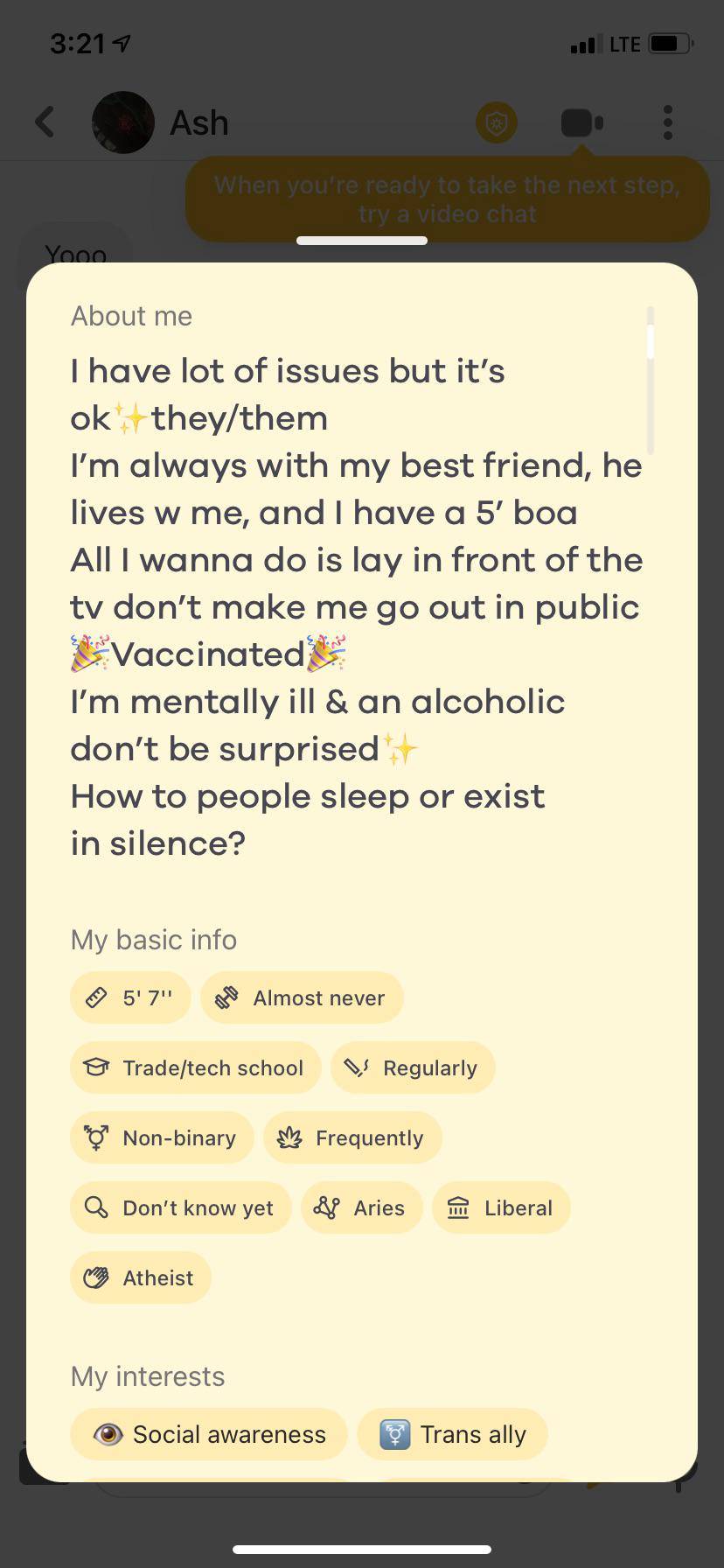The width and height of the screenshot is (724, 1568).
Task: Collapse the profile card via top handle
Action: click(x=362, y=241)
